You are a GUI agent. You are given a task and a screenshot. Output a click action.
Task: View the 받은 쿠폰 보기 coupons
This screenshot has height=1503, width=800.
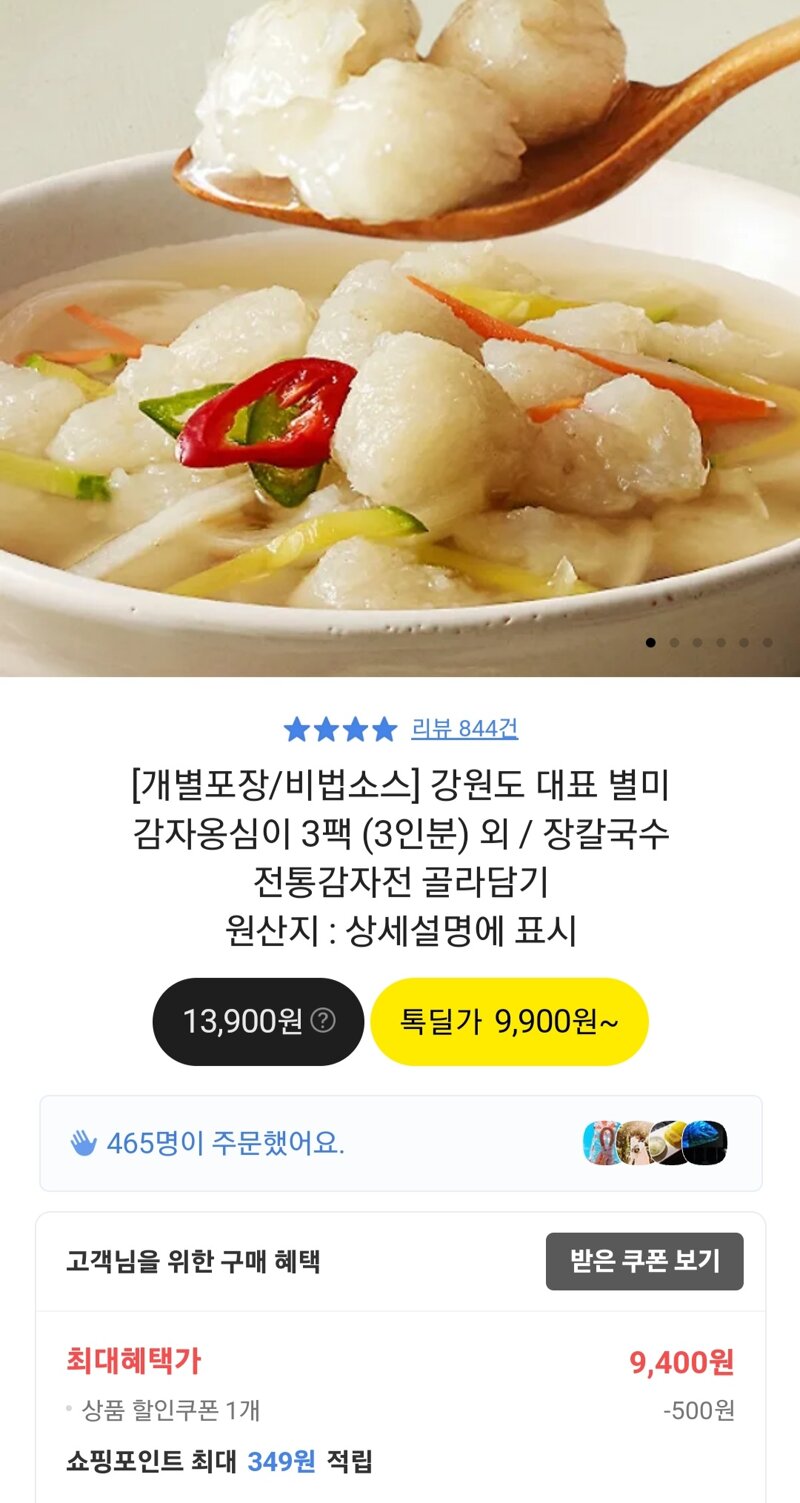644,1261
